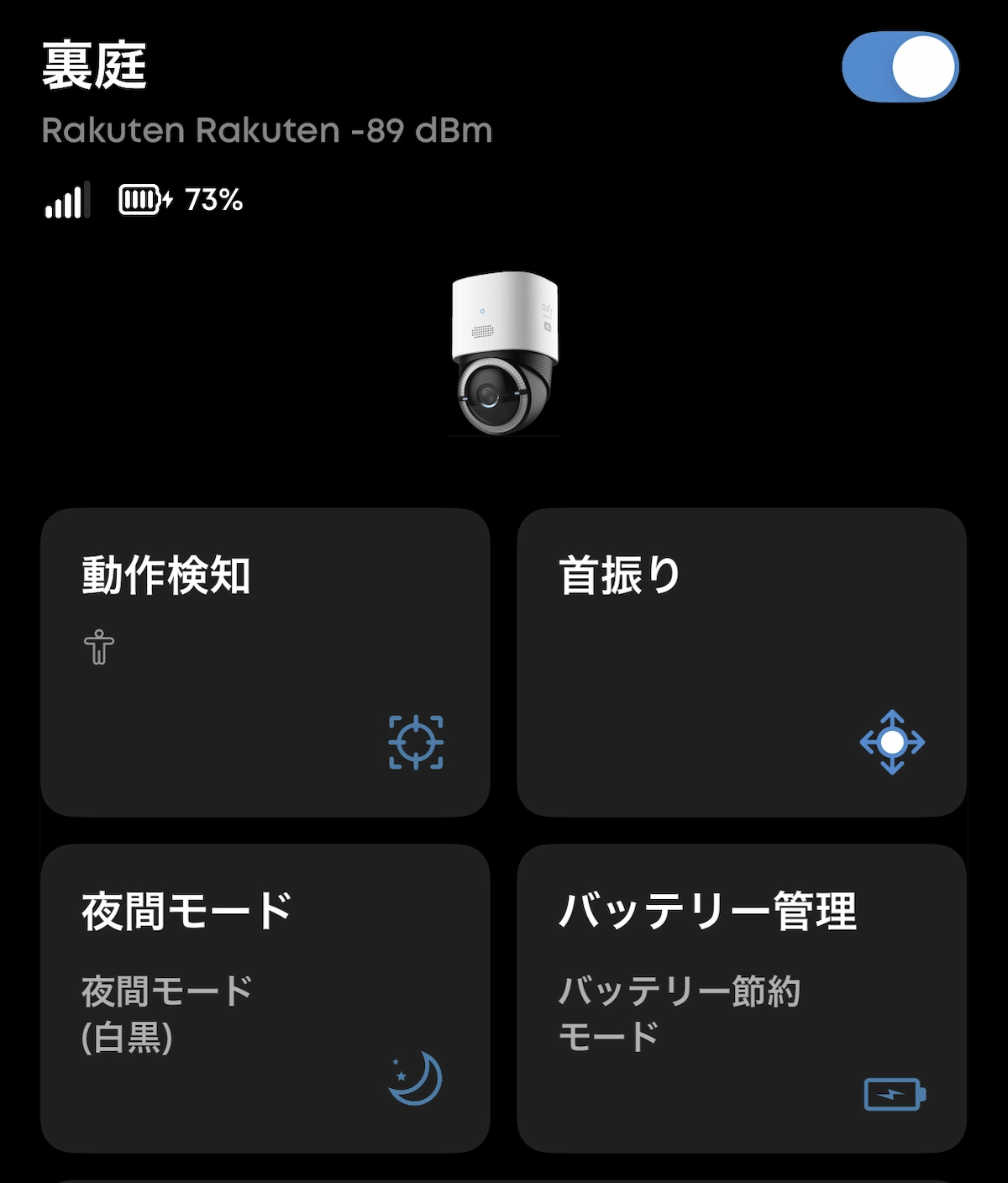Click the pan-tilt directional pad icon on 首振り
Image resolution: width=1008 pixels, height=1183 pixels.
point(893,740)
